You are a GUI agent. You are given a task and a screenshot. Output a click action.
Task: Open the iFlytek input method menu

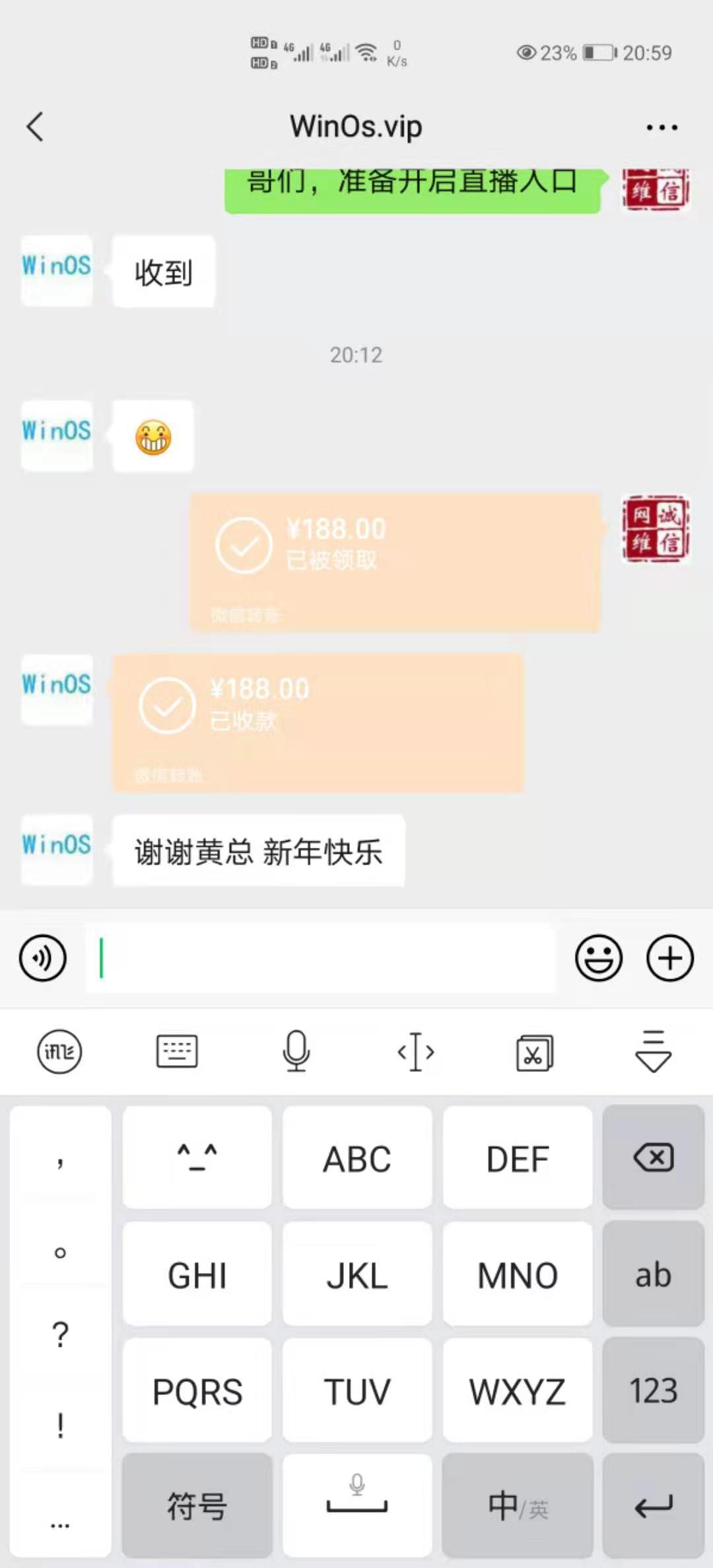(59, 1051)
